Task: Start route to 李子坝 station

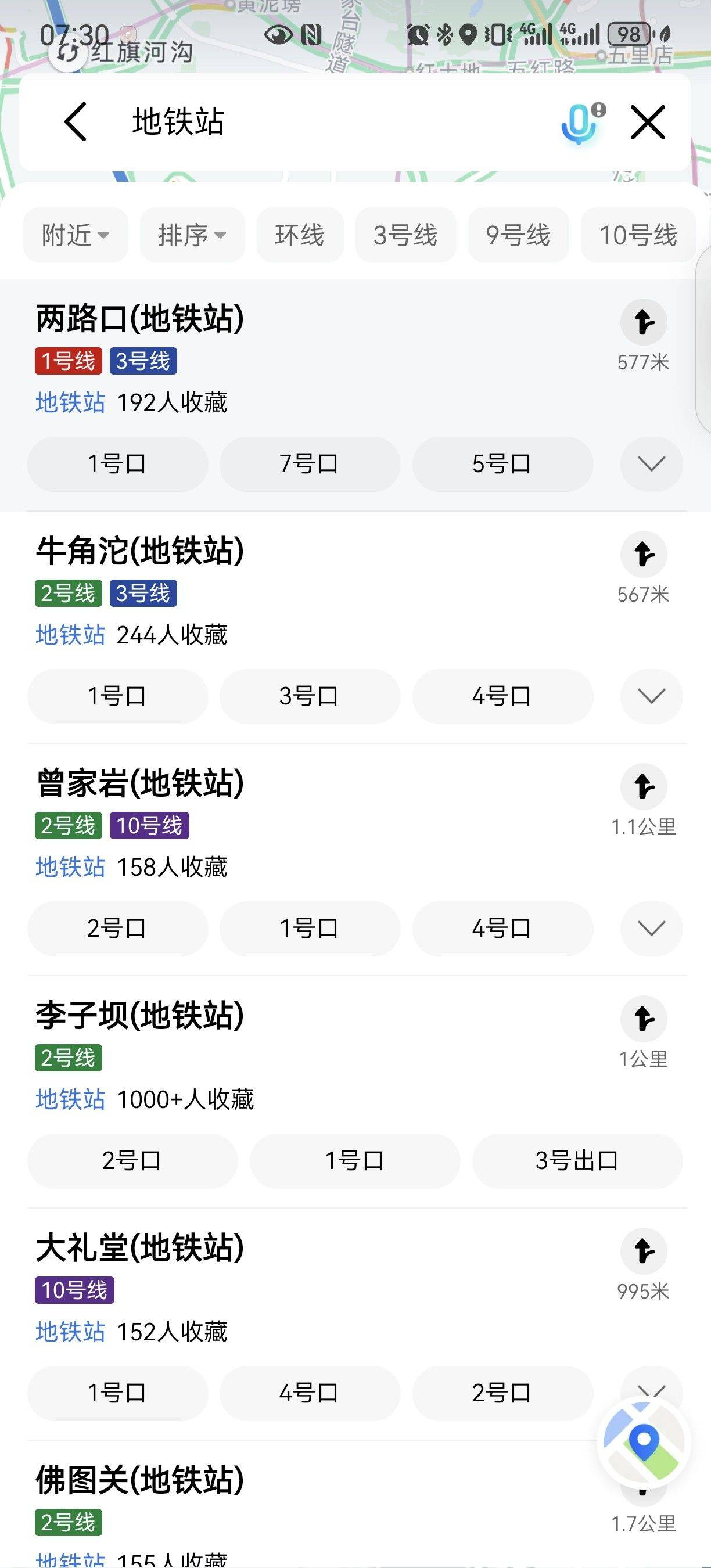Action: pyautogui.click(x=644, y=1019)
